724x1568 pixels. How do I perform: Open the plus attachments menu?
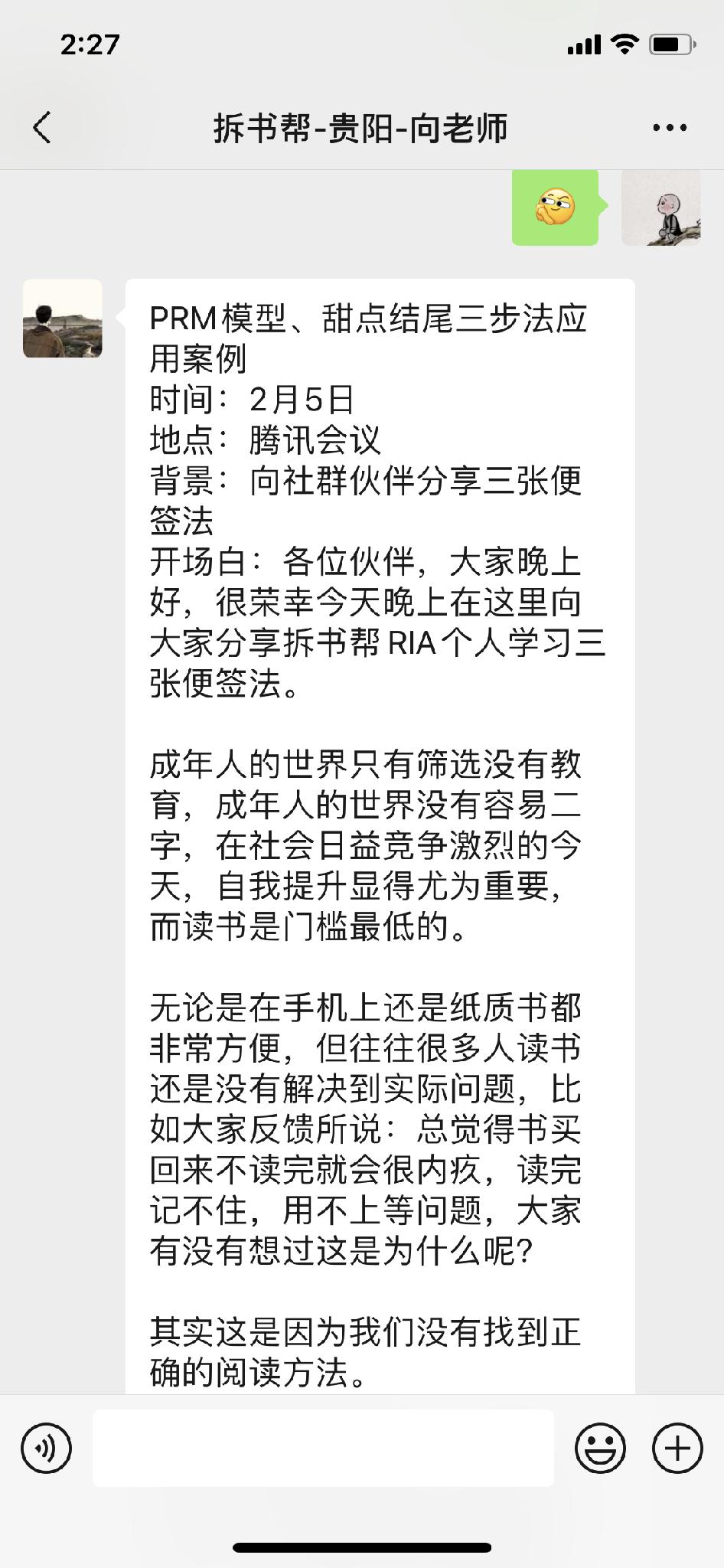pyautogui.click(x=677, y=1449)
